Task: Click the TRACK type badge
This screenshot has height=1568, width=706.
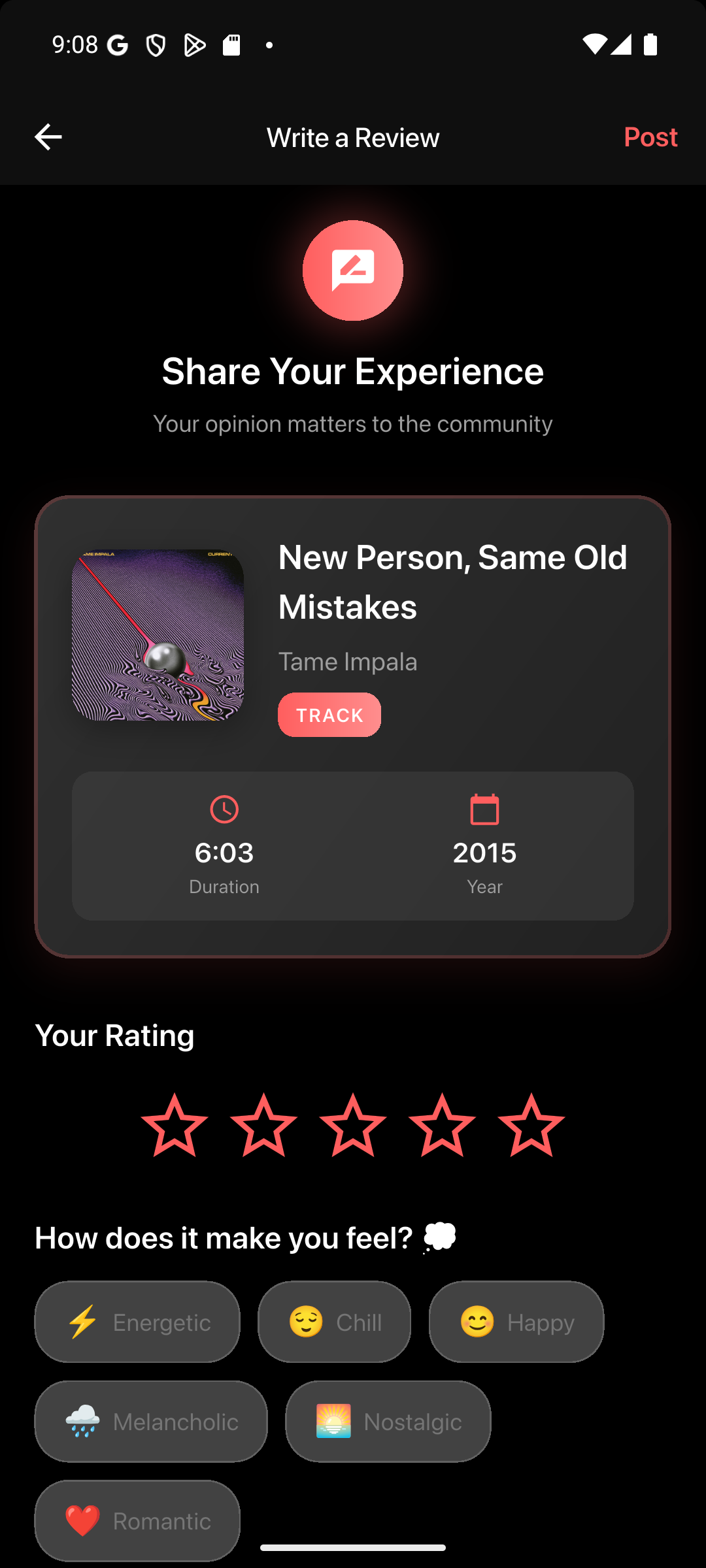Action: [329, 714]
